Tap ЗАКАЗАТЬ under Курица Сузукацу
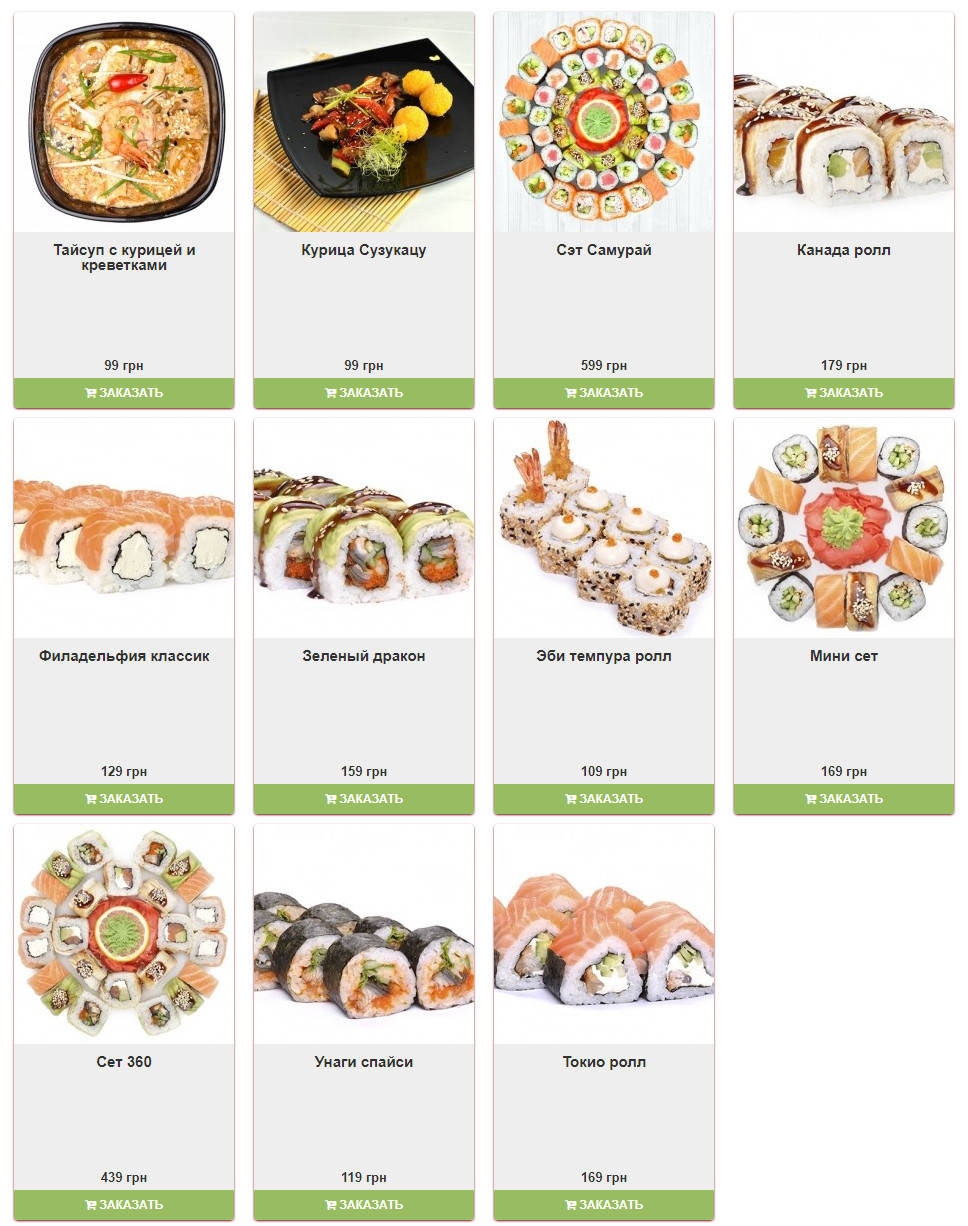 coord(364,393)
